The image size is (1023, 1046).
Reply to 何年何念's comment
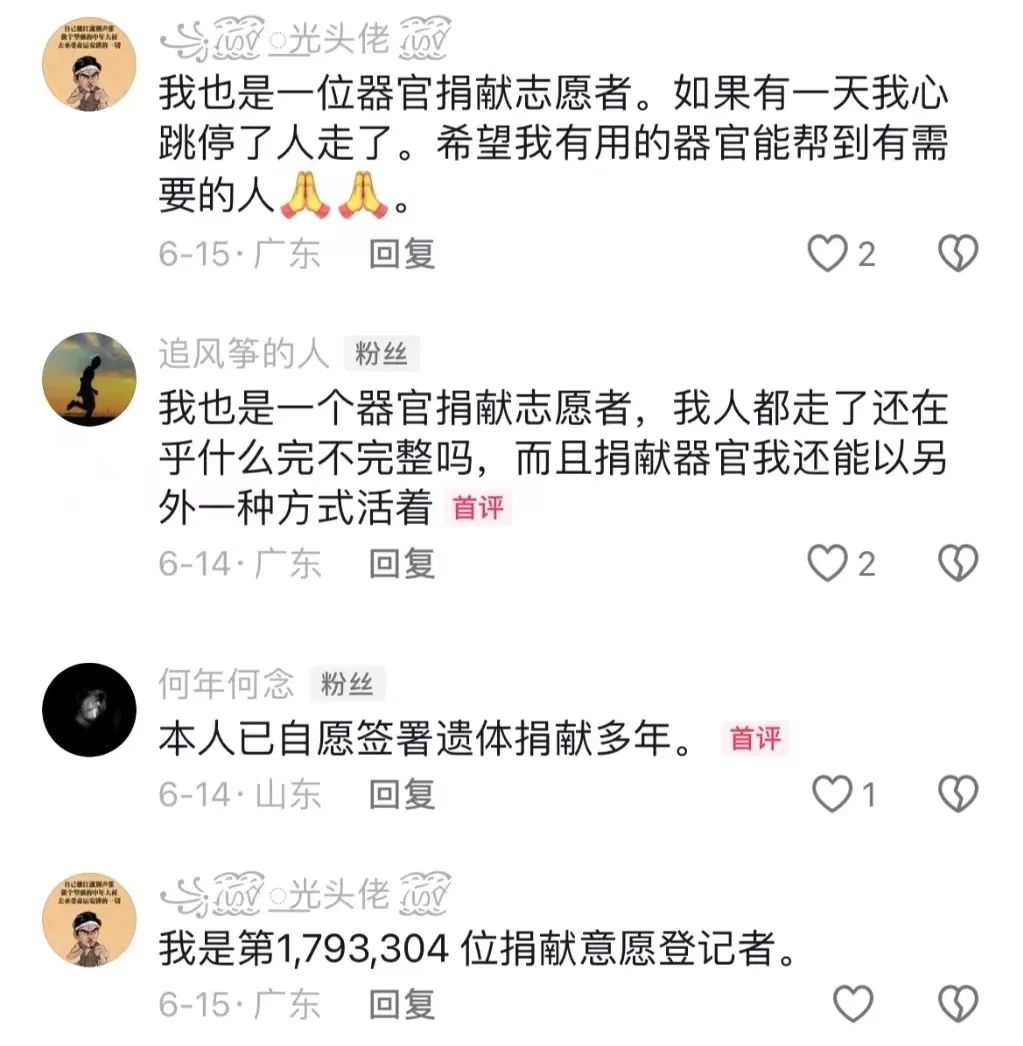click(x=402, y=795)
